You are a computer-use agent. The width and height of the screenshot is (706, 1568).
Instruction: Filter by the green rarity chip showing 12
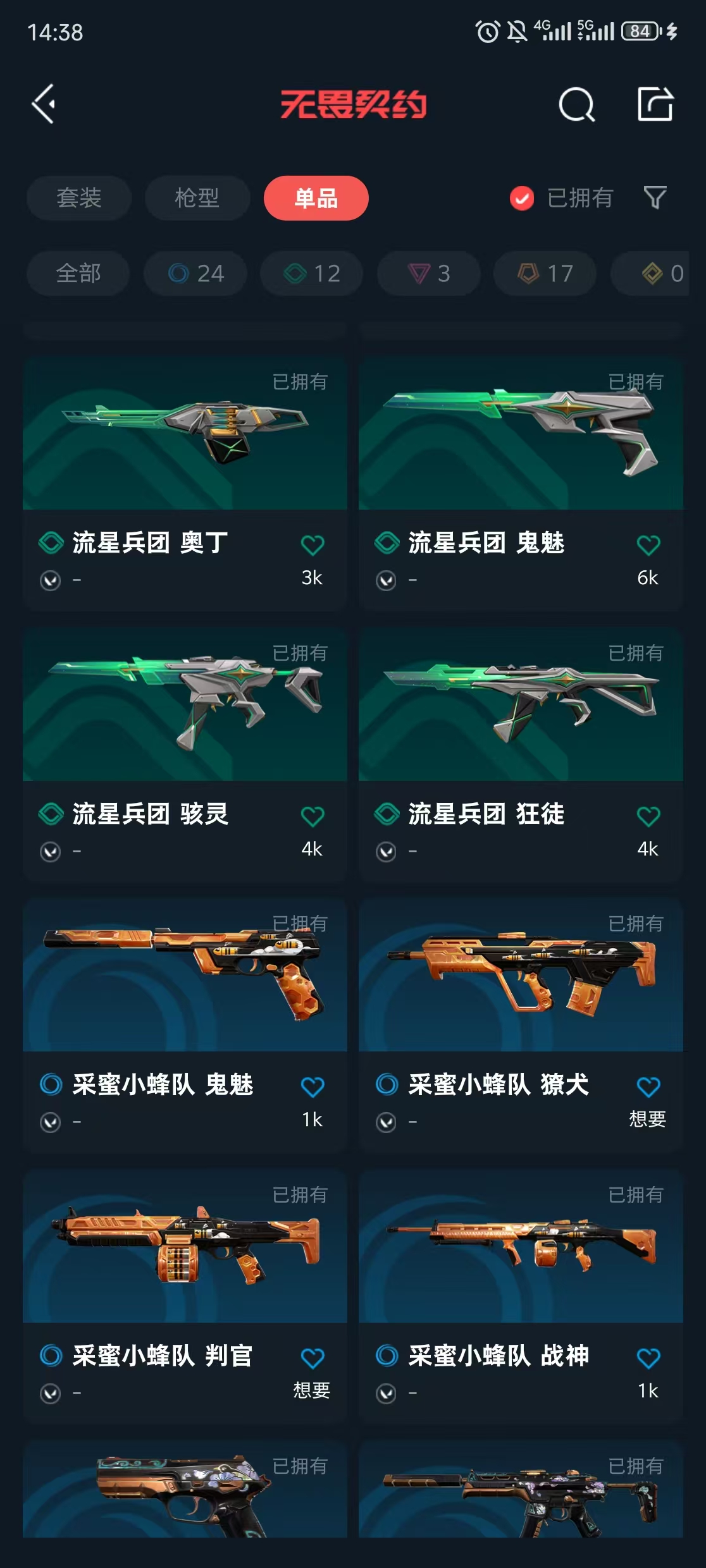pos(312,273)
